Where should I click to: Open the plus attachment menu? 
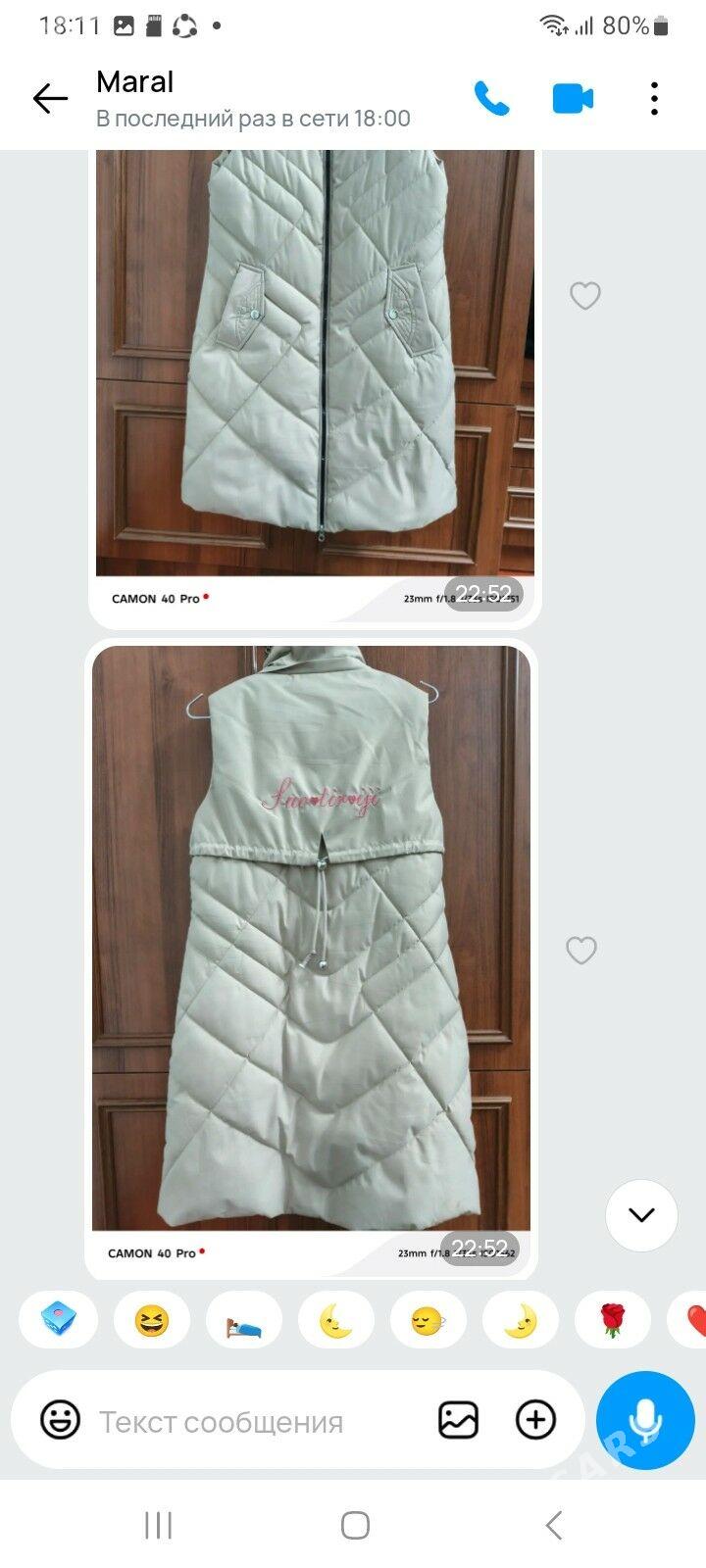click(x=535, y=1420)
